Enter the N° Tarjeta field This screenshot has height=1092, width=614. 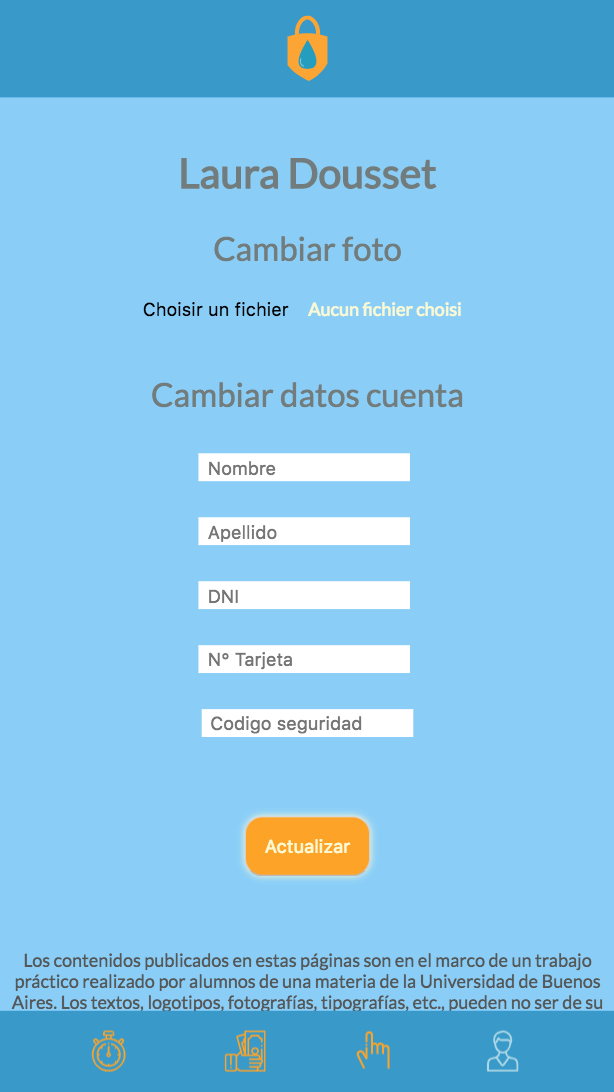[x=304, y=660]
